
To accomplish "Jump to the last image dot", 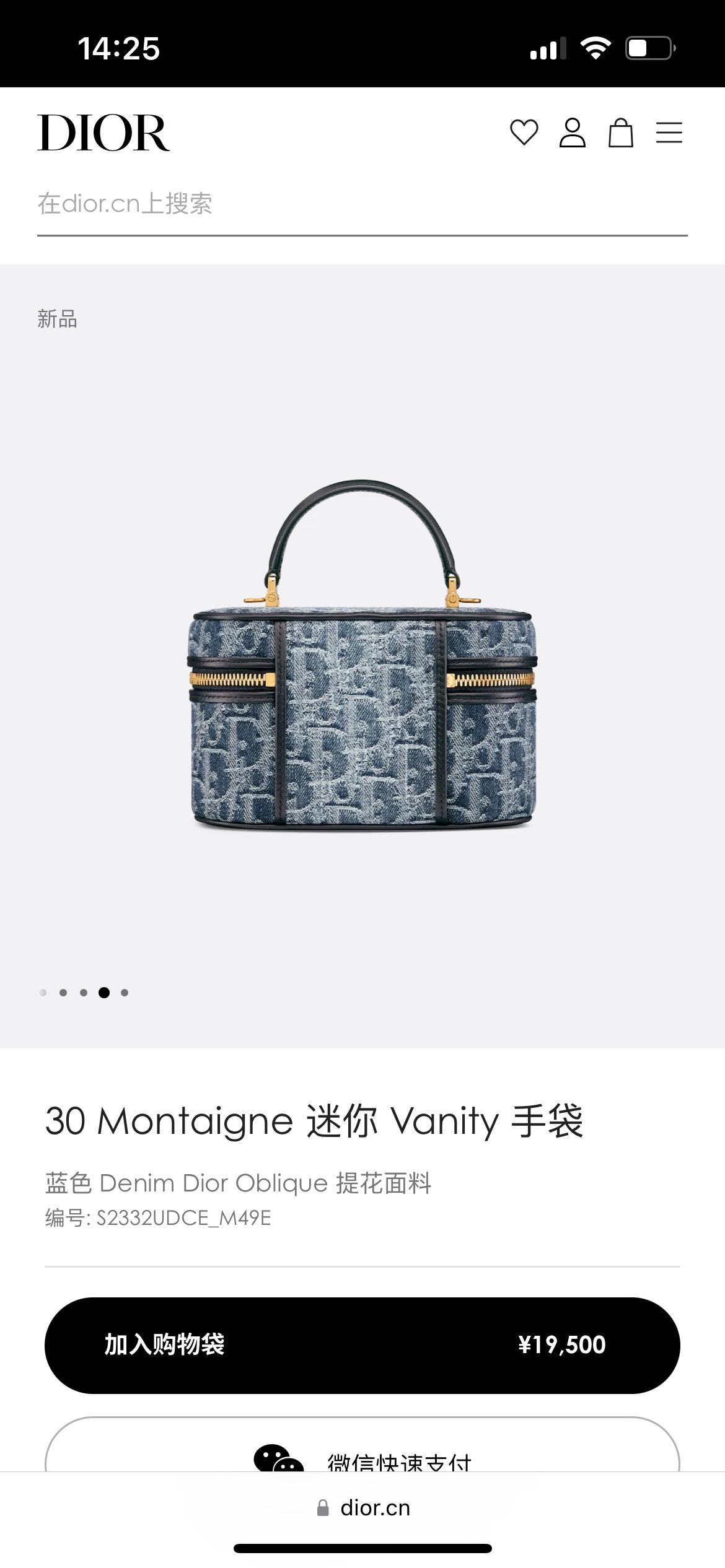I will [125, 993].
